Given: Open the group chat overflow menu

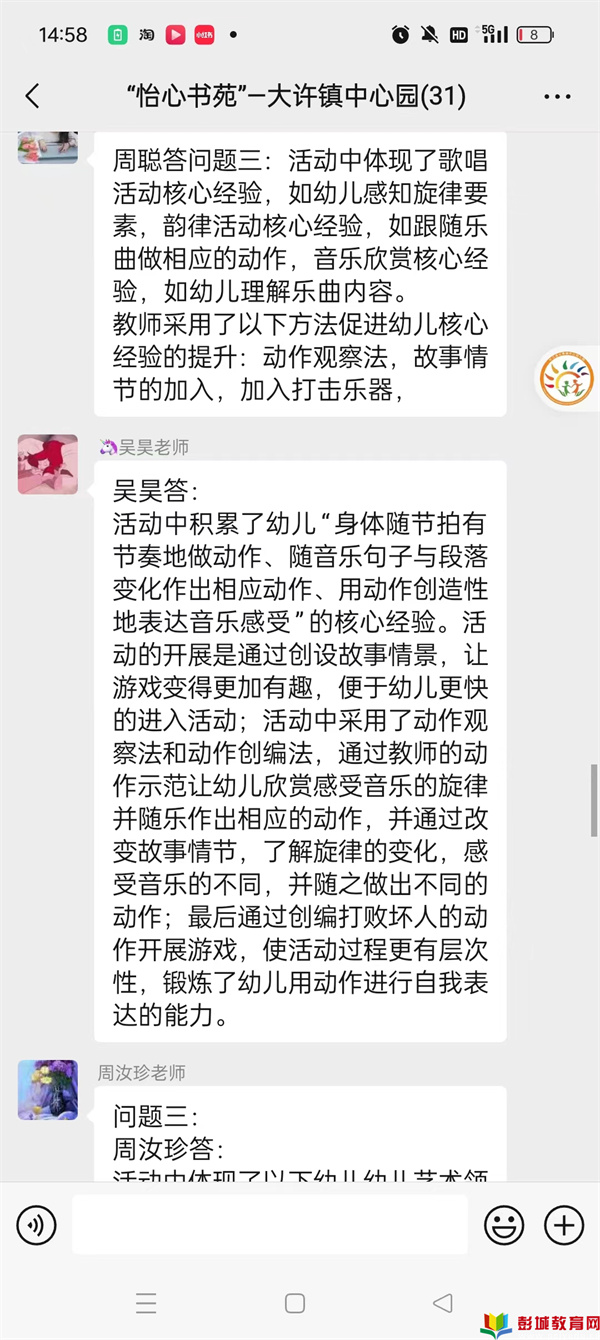Looking at the screenshot, I should (x=557, y=97).
